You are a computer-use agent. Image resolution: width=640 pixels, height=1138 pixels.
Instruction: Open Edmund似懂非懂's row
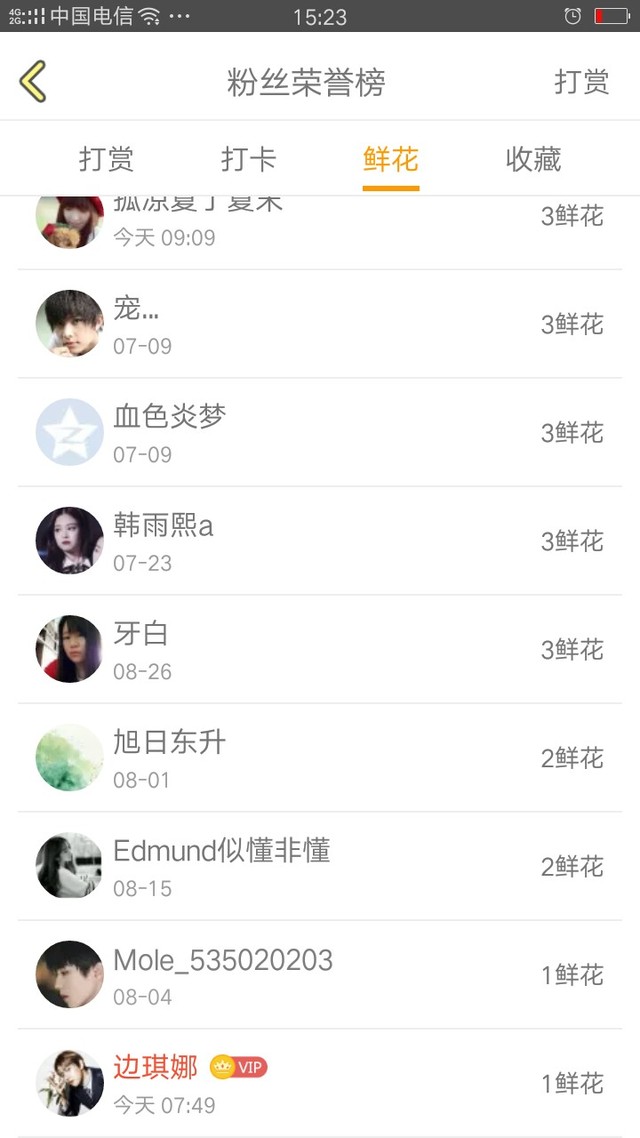pos(320,866)
